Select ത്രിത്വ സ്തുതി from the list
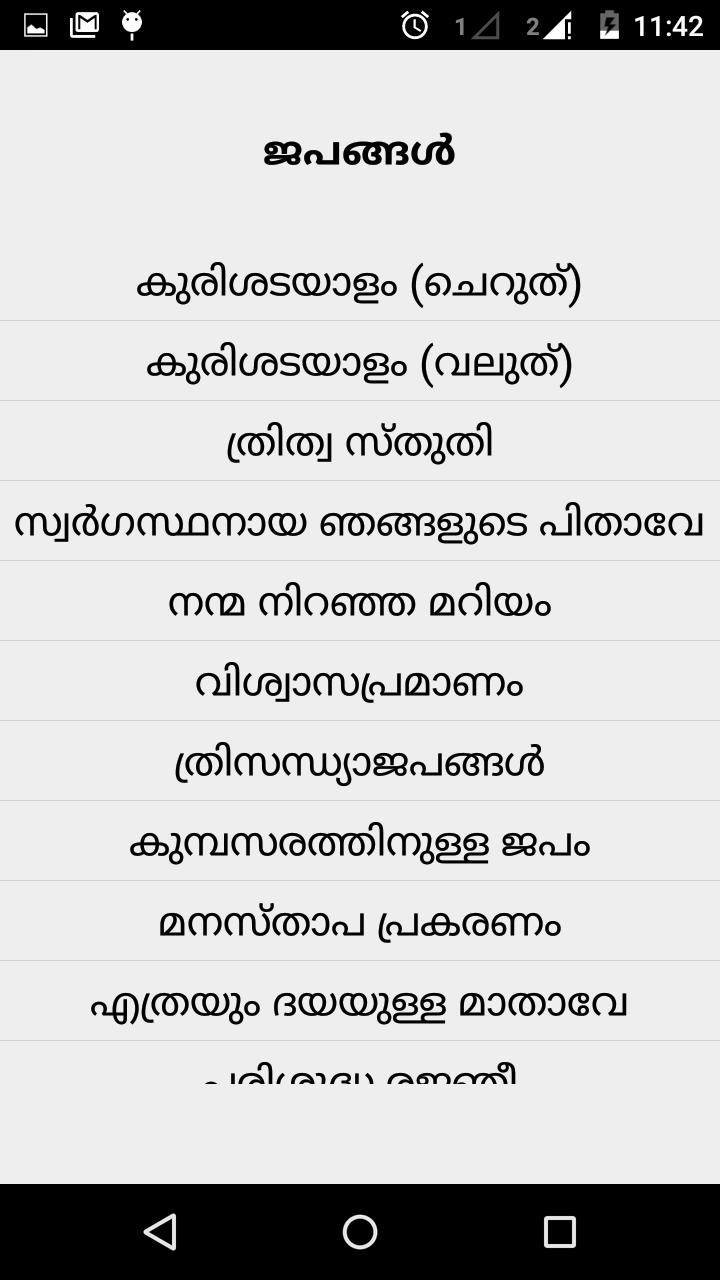 (x=360, y=442)
